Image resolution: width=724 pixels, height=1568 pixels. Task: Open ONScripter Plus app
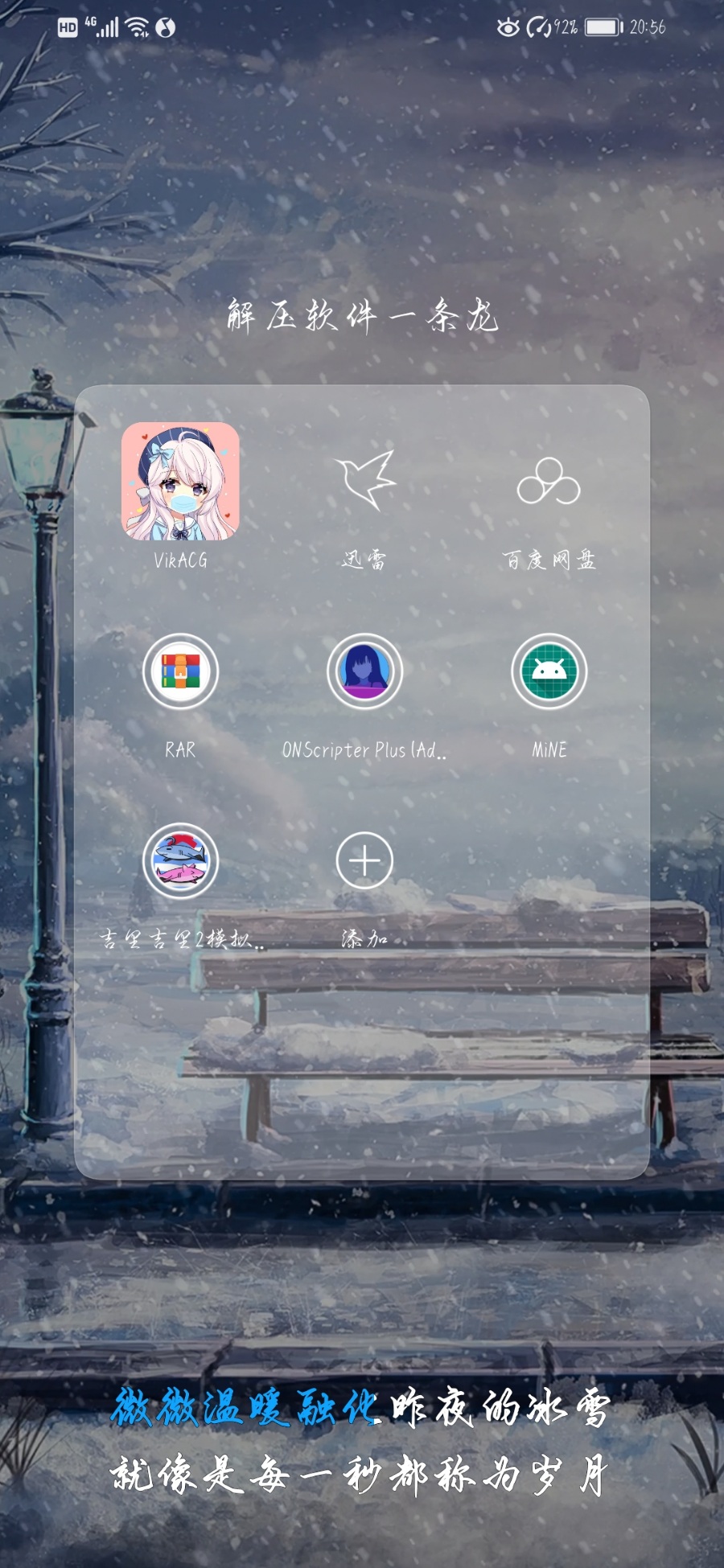click(364, 671)
